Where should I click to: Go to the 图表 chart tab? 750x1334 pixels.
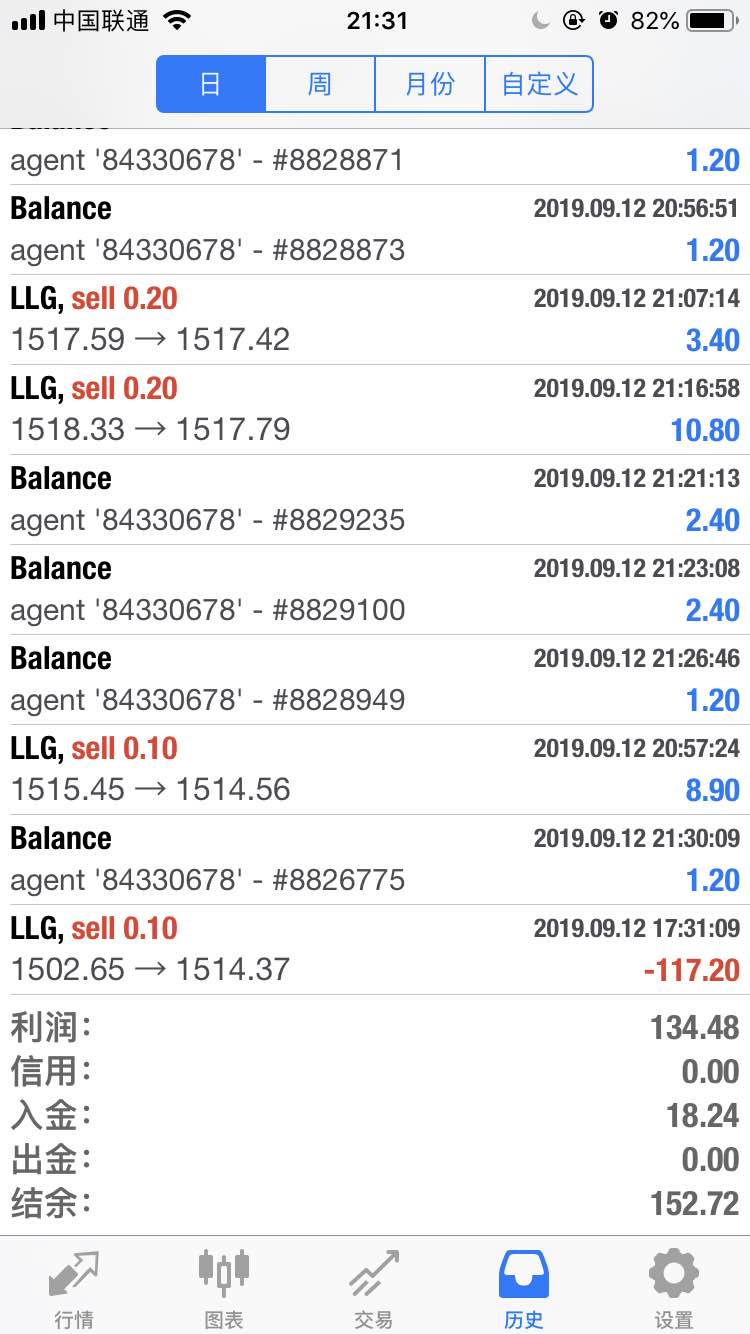tap(224, 1289)
